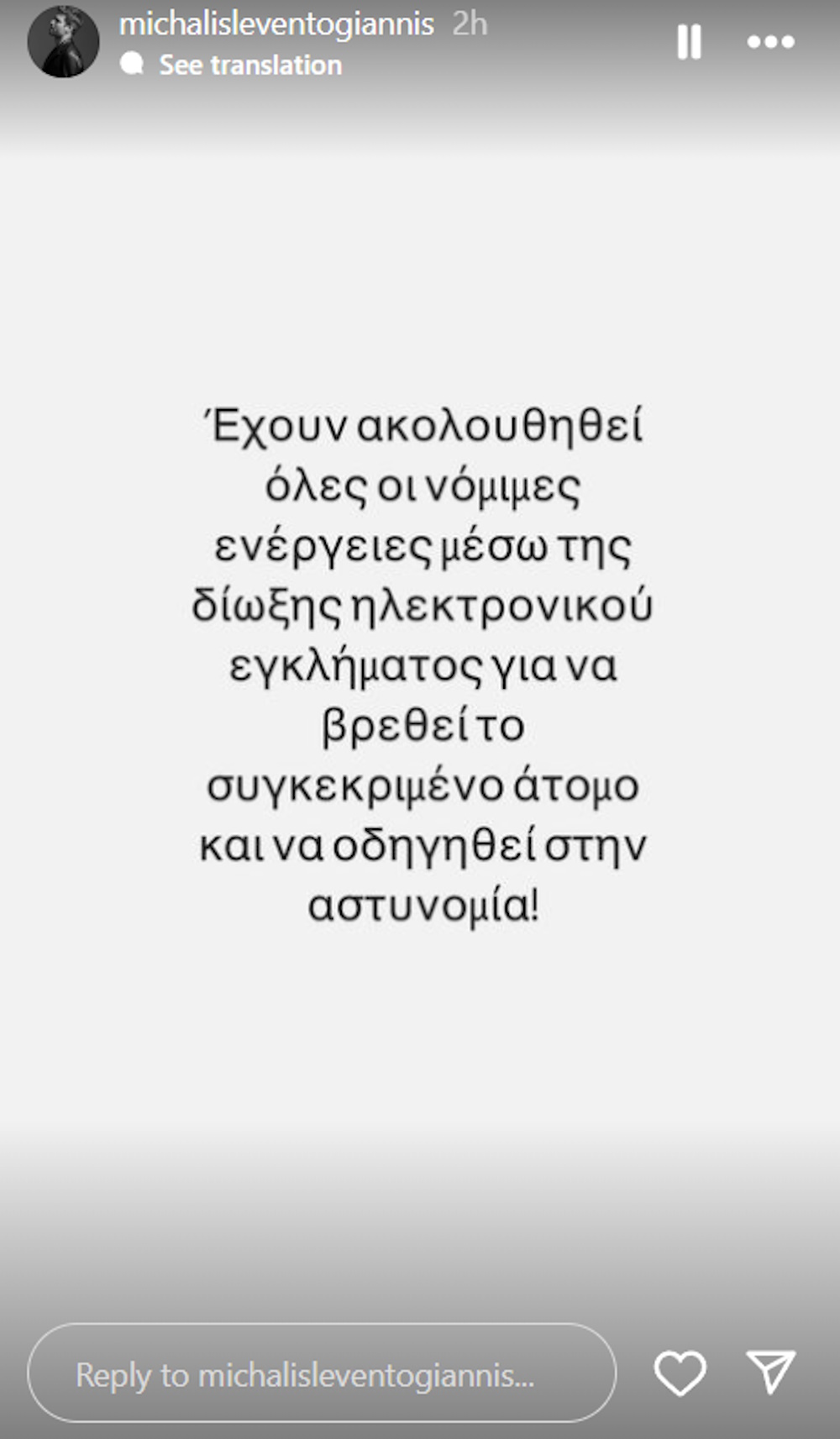Open the three-dot overflow menu
Screen dimensions: 840x1439
771,41
